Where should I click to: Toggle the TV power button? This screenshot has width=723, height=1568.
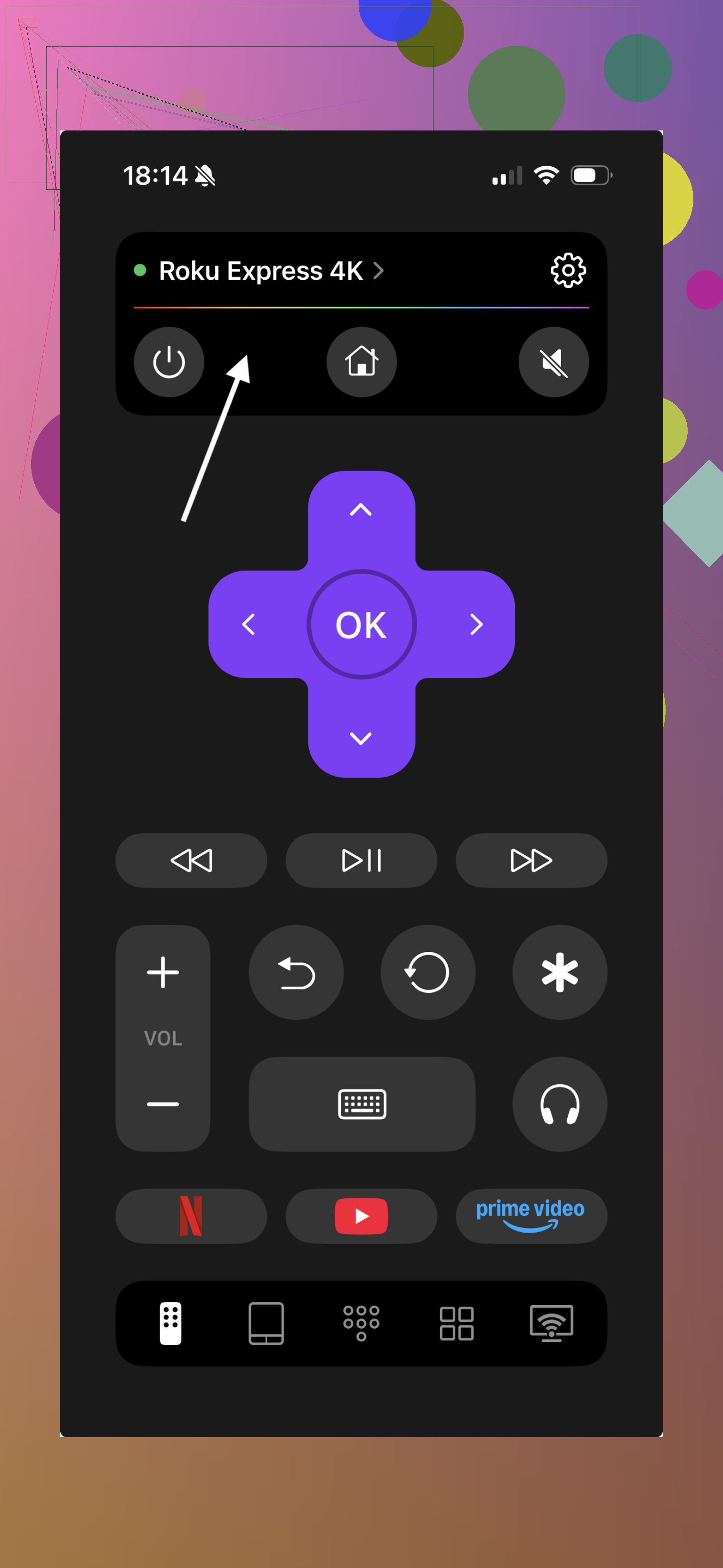click(169, 362)
